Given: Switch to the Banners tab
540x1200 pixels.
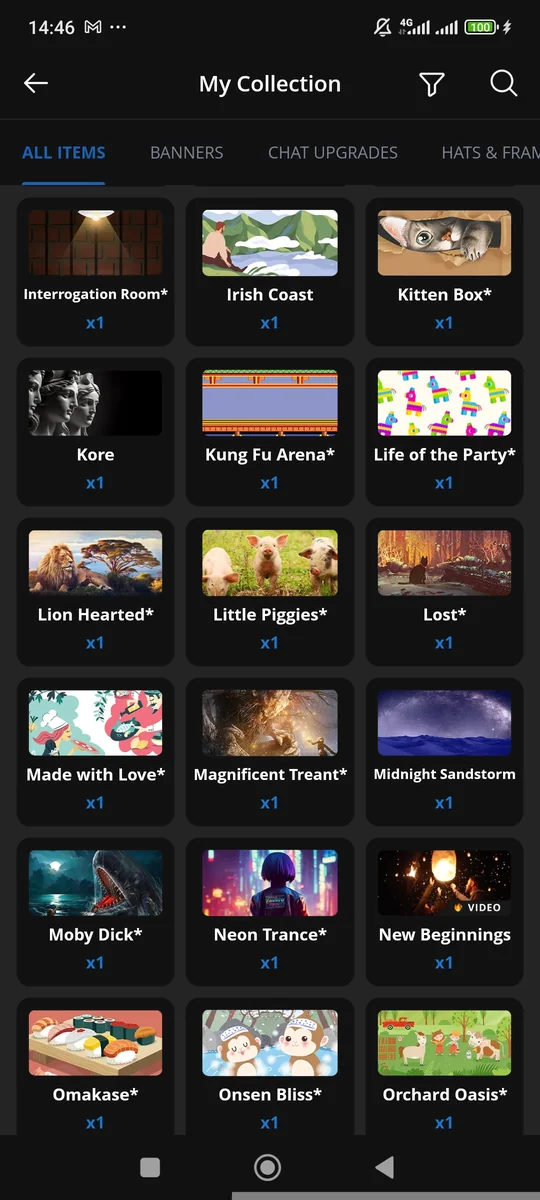Looking at the screenshot, I should pyautogui.click(x=187, y=153).
